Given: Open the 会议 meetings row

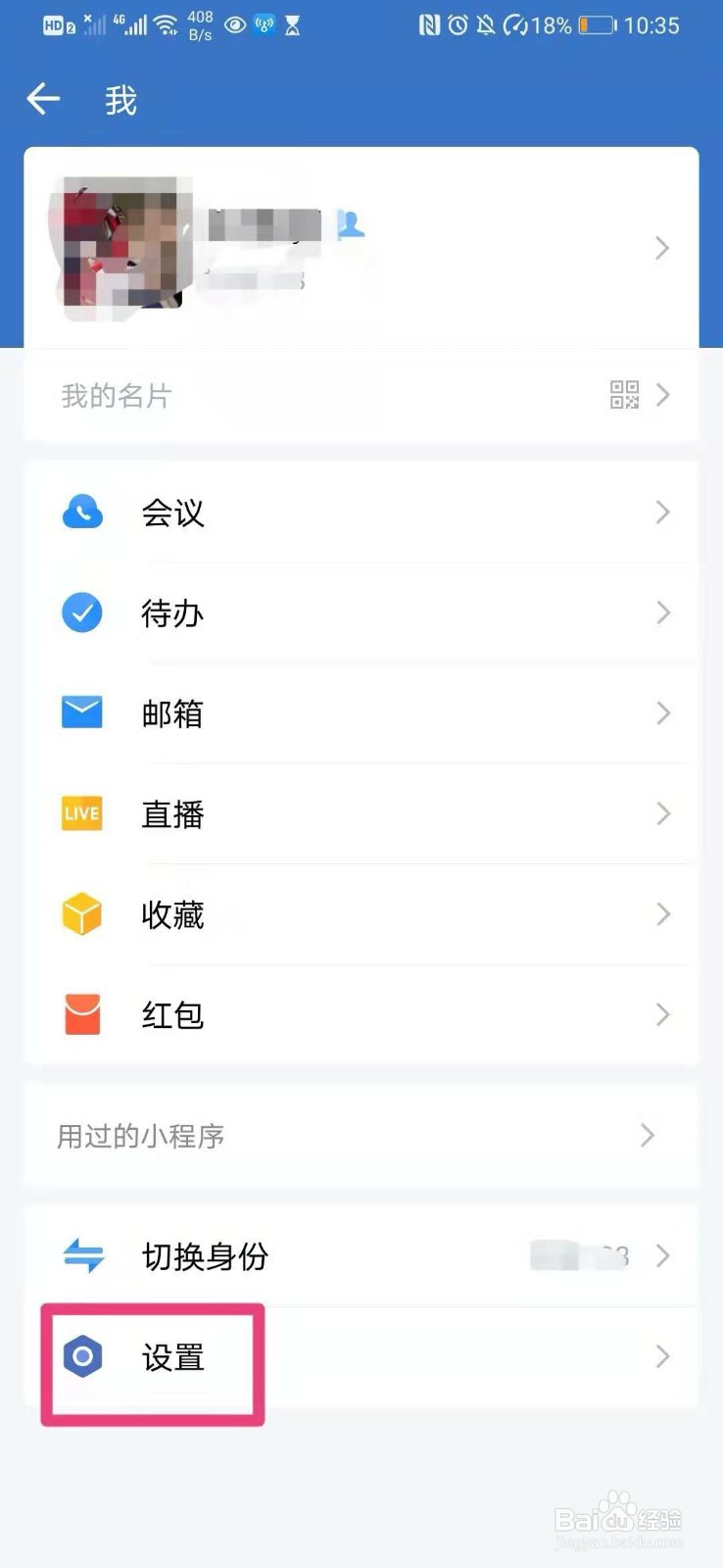Looking at the screenshot, I should [x=361, y=513].
